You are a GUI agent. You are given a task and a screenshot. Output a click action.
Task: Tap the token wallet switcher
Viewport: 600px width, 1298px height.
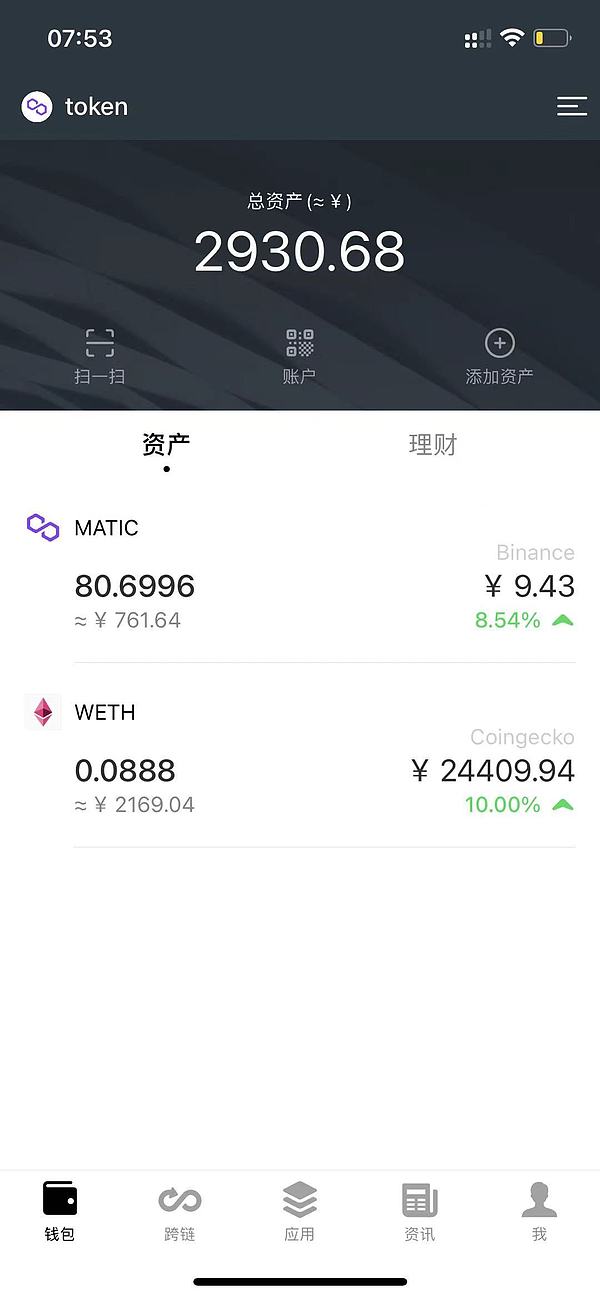[x=76, y=106]
